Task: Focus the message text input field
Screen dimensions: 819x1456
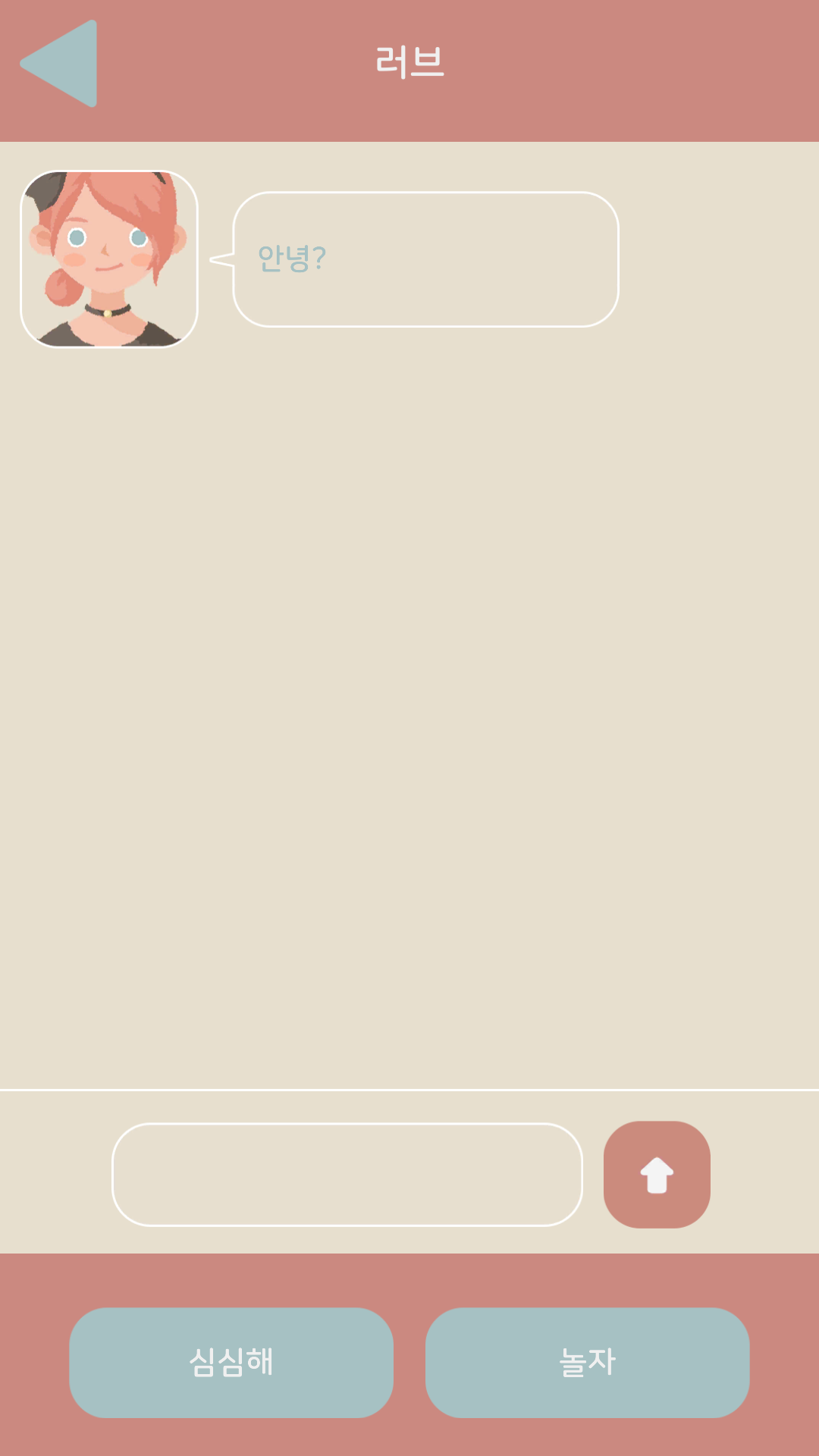Action: click(347, 1175)
